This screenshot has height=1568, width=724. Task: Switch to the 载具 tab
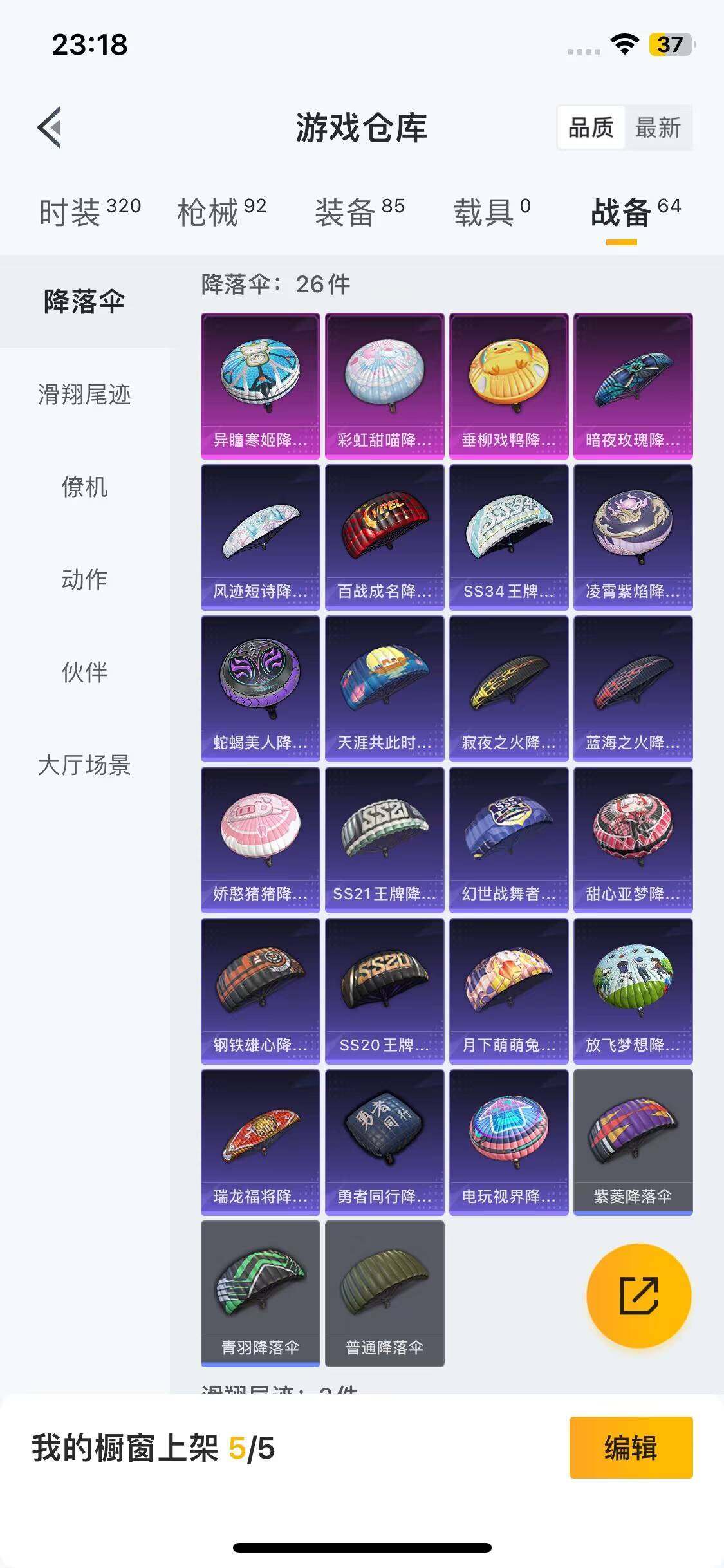click(x=492, y=212)
